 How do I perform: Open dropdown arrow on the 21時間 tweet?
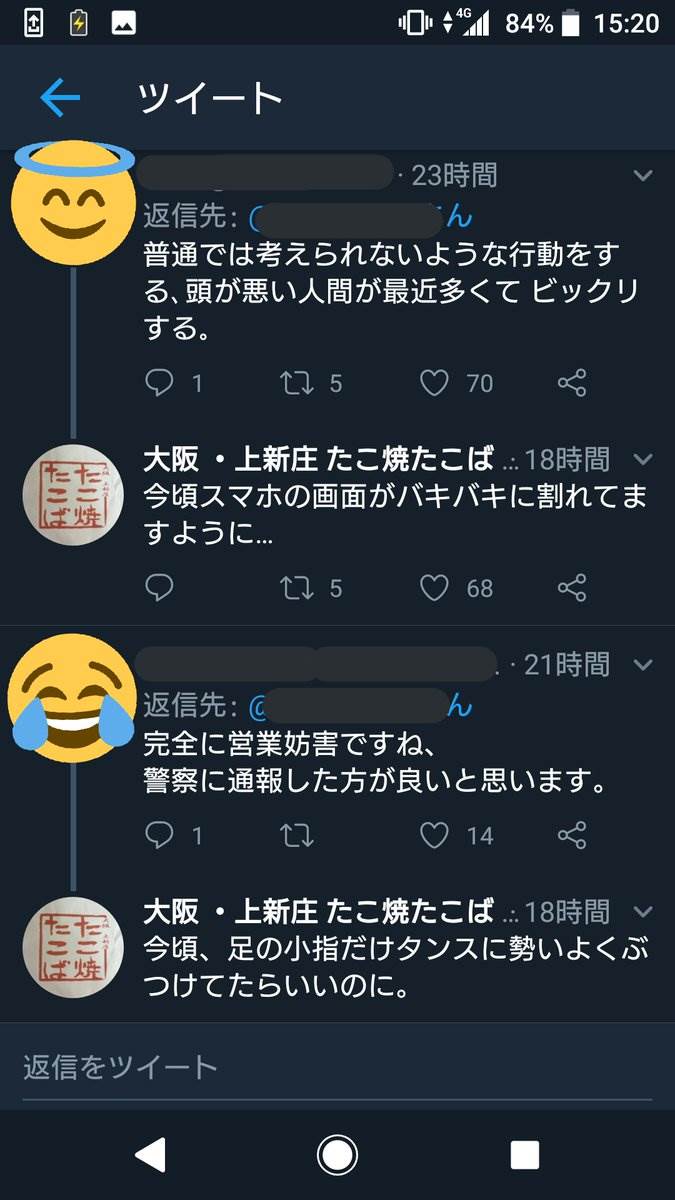[643, 664]
